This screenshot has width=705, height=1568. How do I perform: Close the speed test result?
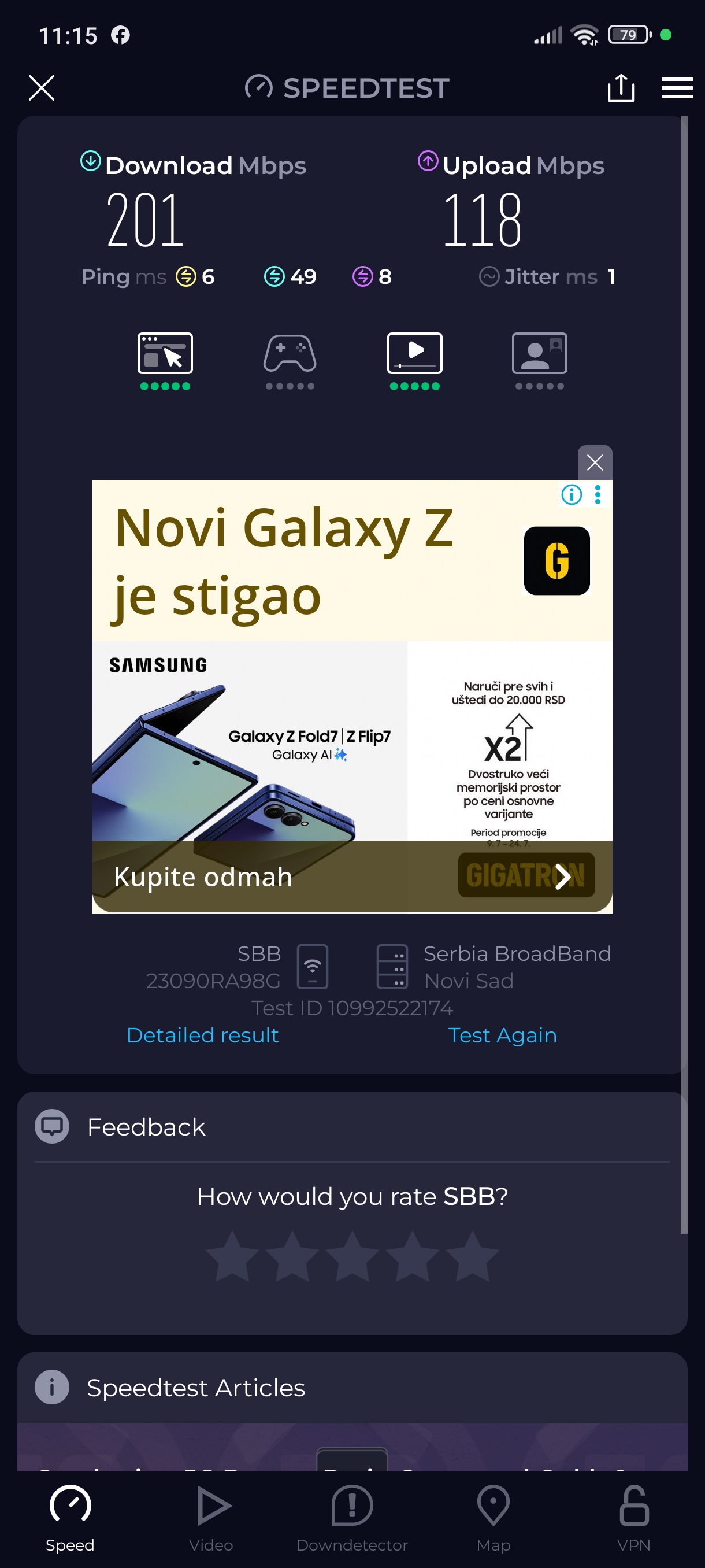(42, 88)
